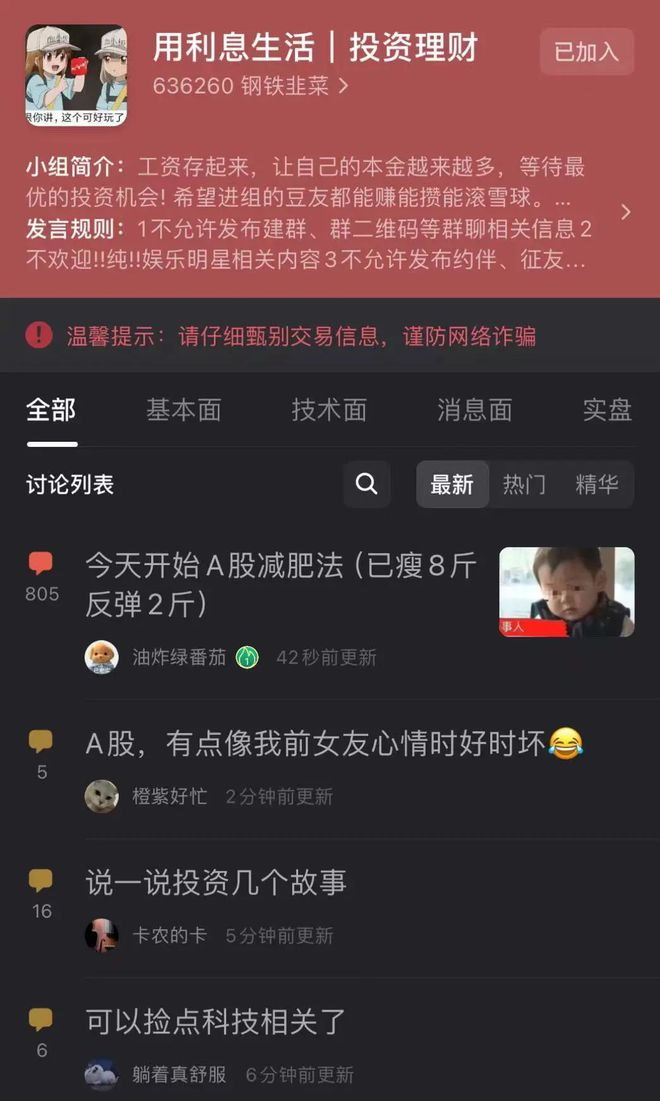Search the discussion list
Image resolution: width=660 pixels, height=1101 pixels.
click(x=367, y=485)
